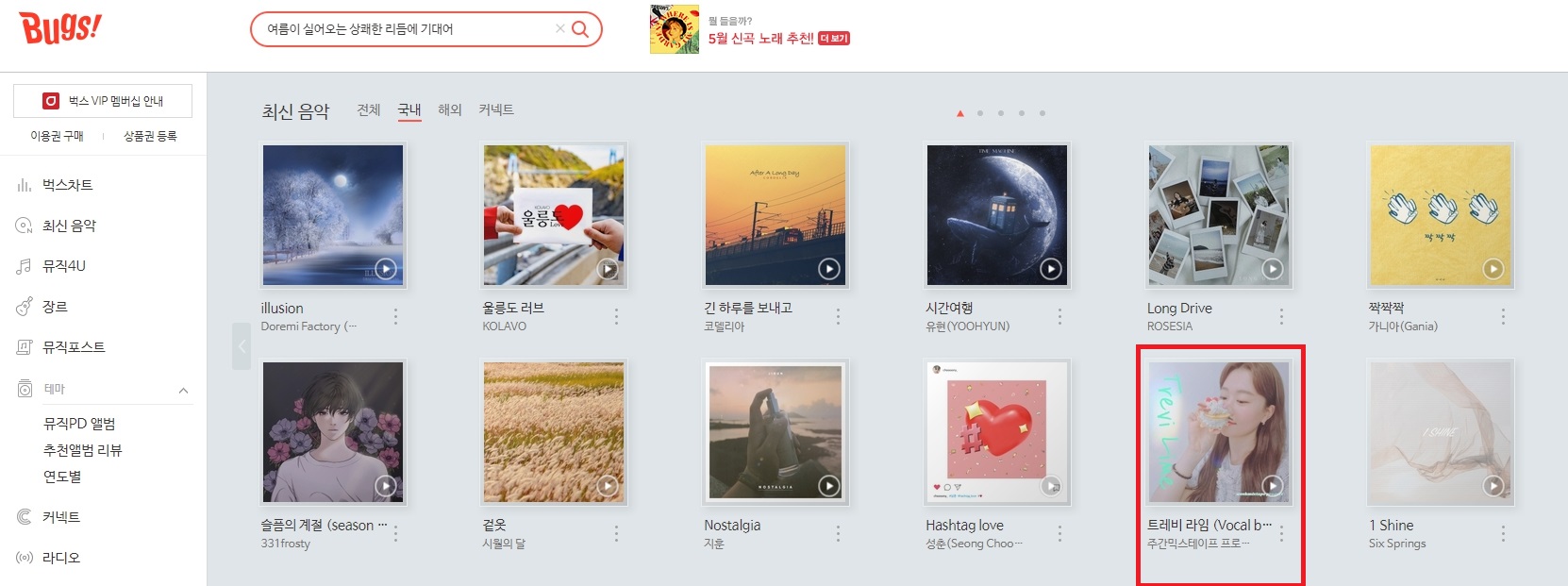Screen dimensions: 1568x586
Task: Open 이용권 구매 link
Action: (x=57, y=136)
